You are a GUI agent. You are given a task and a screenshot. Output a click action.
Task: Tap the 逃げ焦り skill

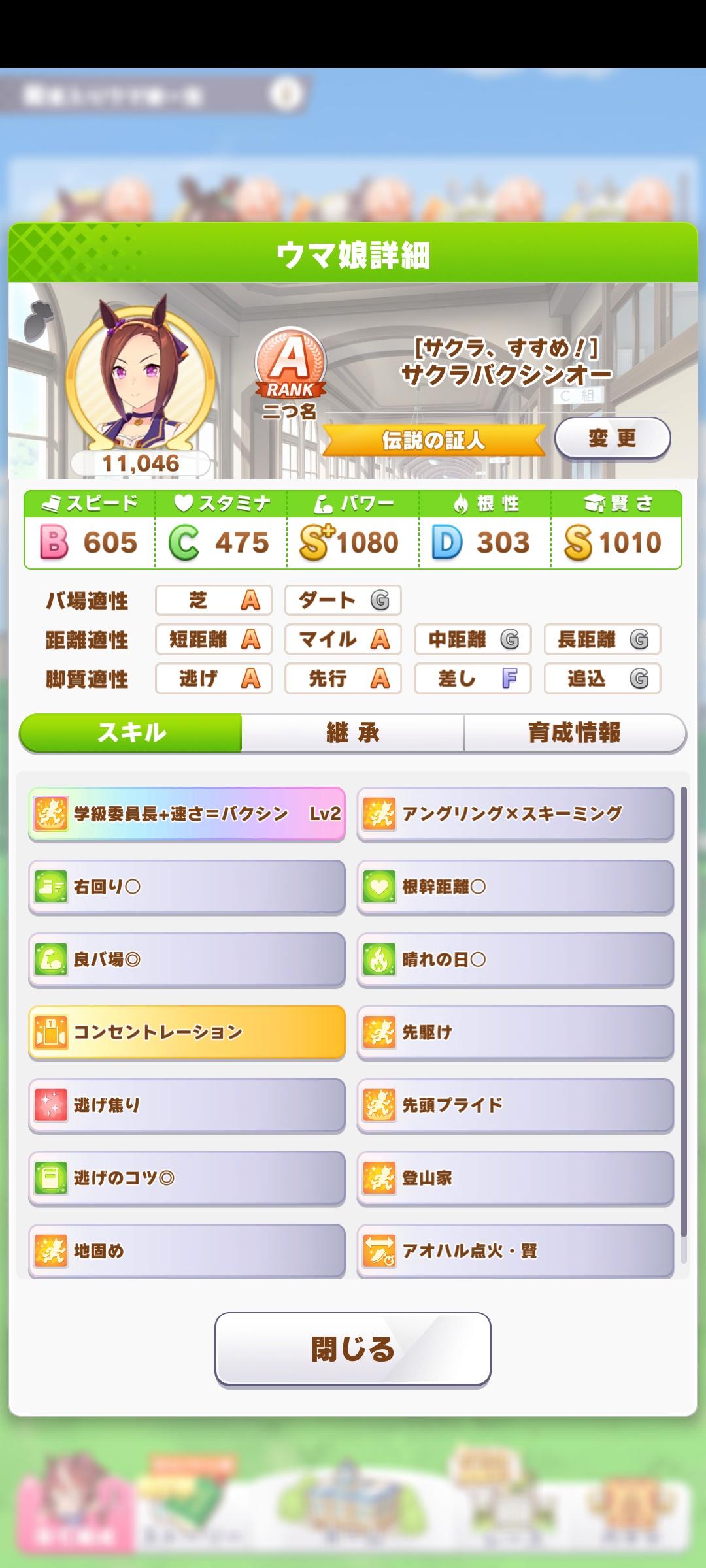click(x=186, y=1105)
